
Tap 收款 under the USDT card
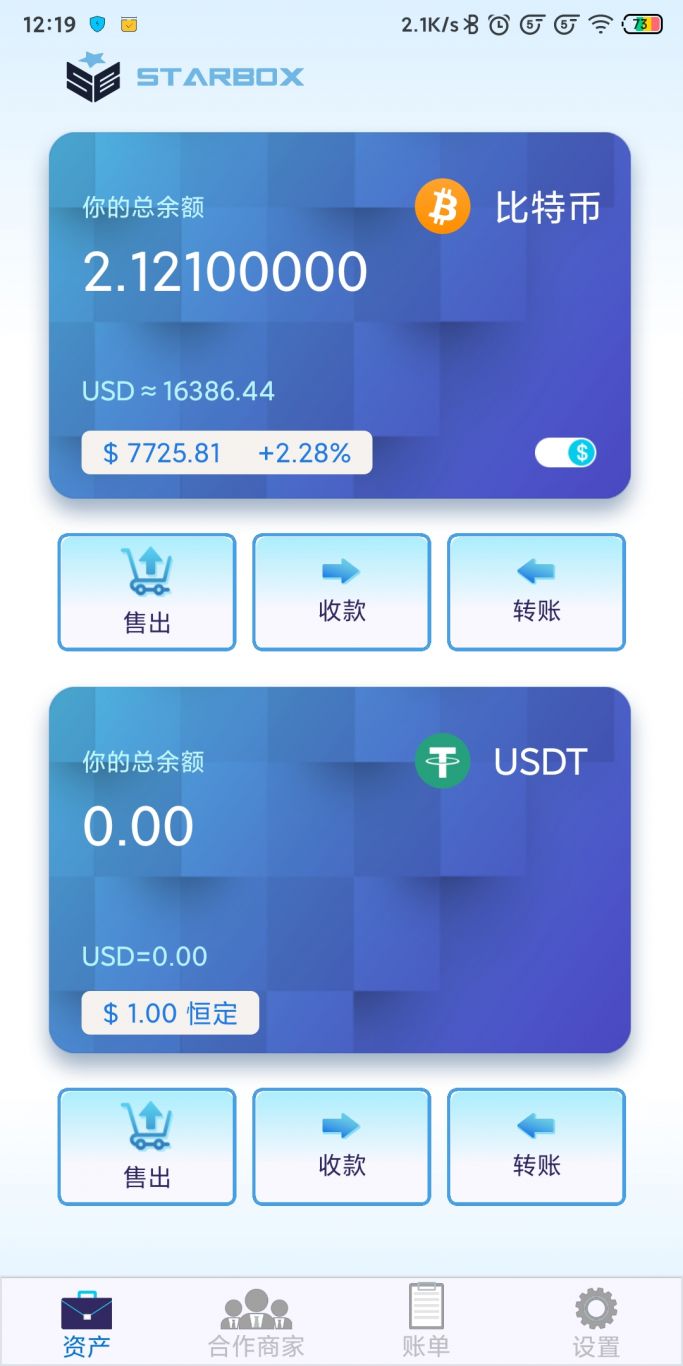[341, 1146]
